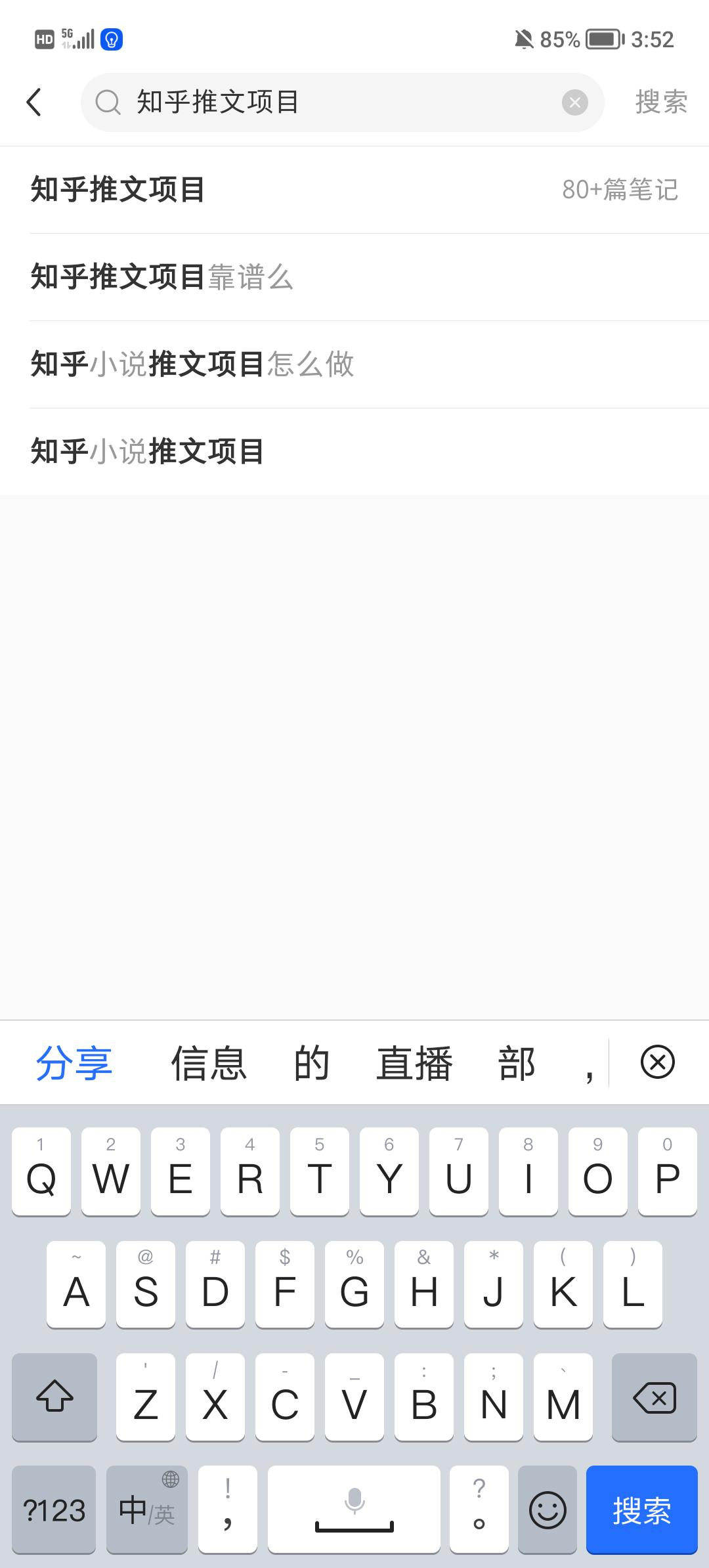This screenshot has width=709, height=1568.
Task: Switch keyboard language with 中/英 key
Action: click(x=146, y=1510)
